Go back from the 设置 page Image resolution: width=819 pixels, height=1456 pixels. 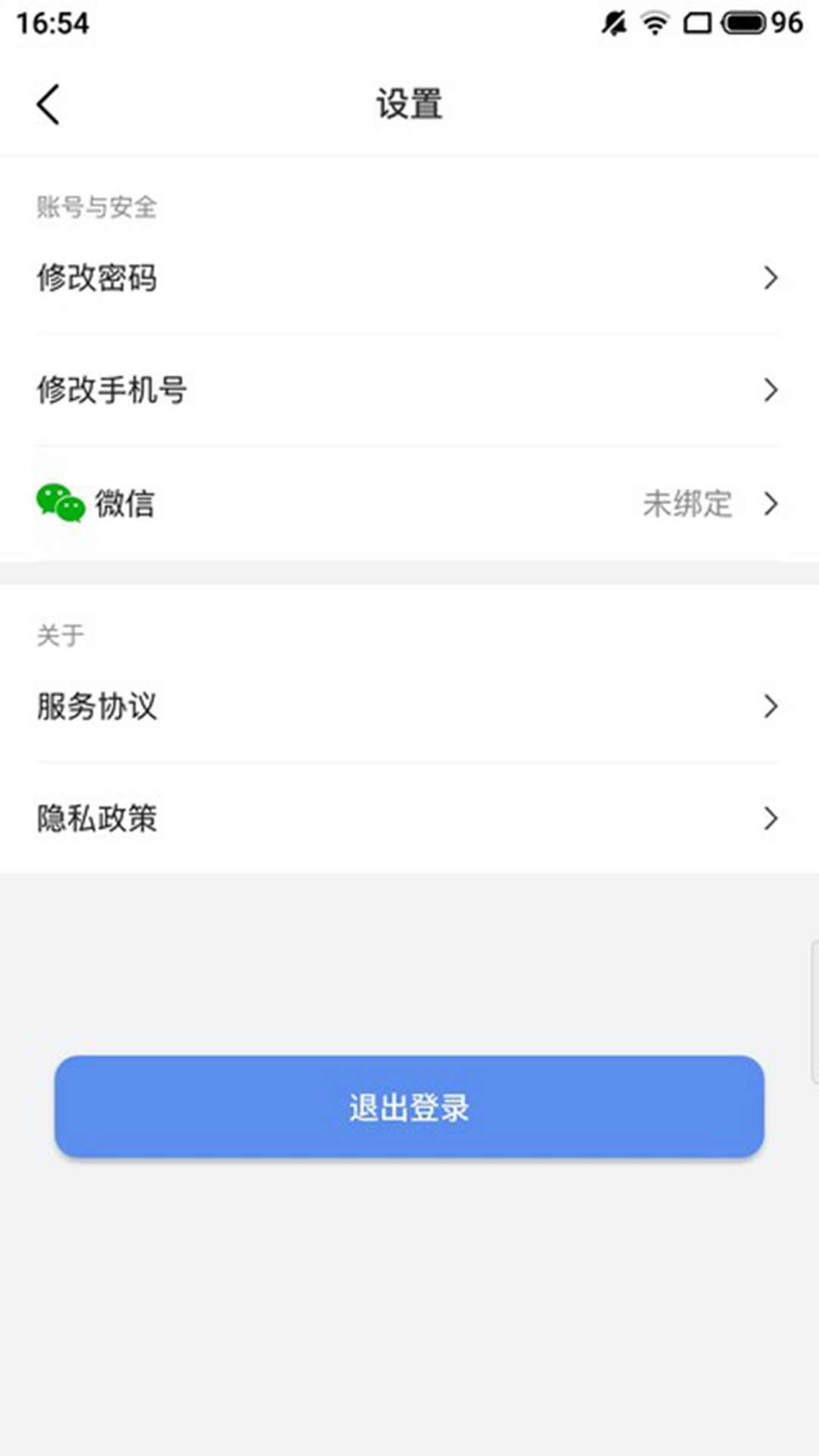click(48, 105)
